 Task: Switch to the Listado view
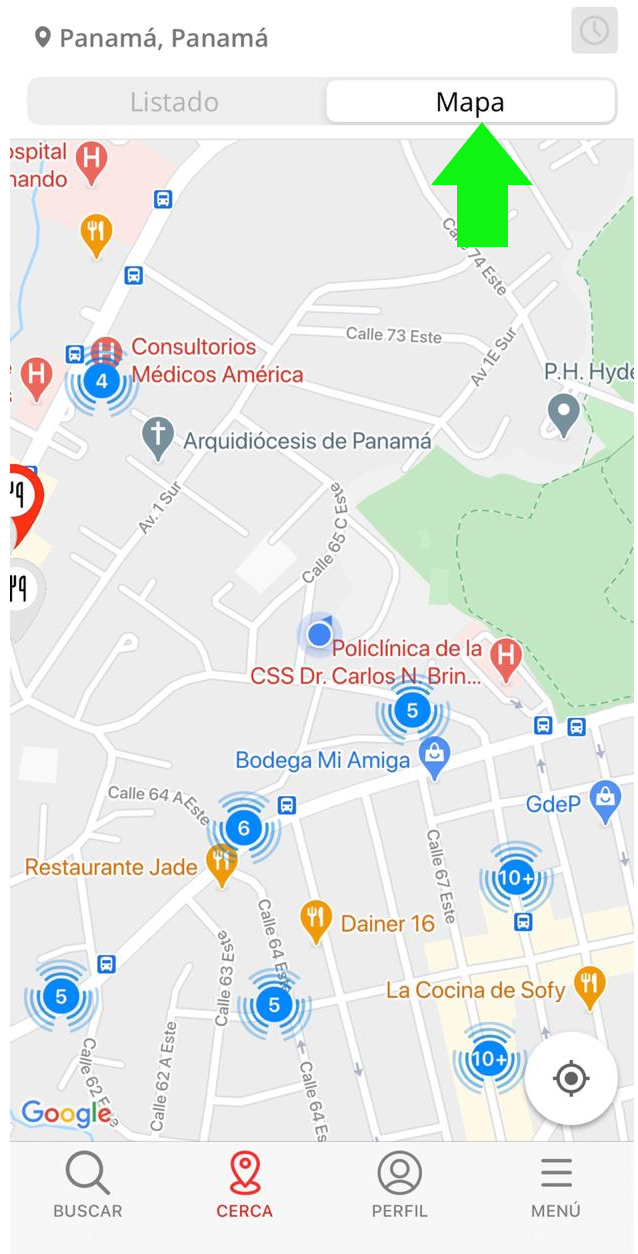pos(174,102)
